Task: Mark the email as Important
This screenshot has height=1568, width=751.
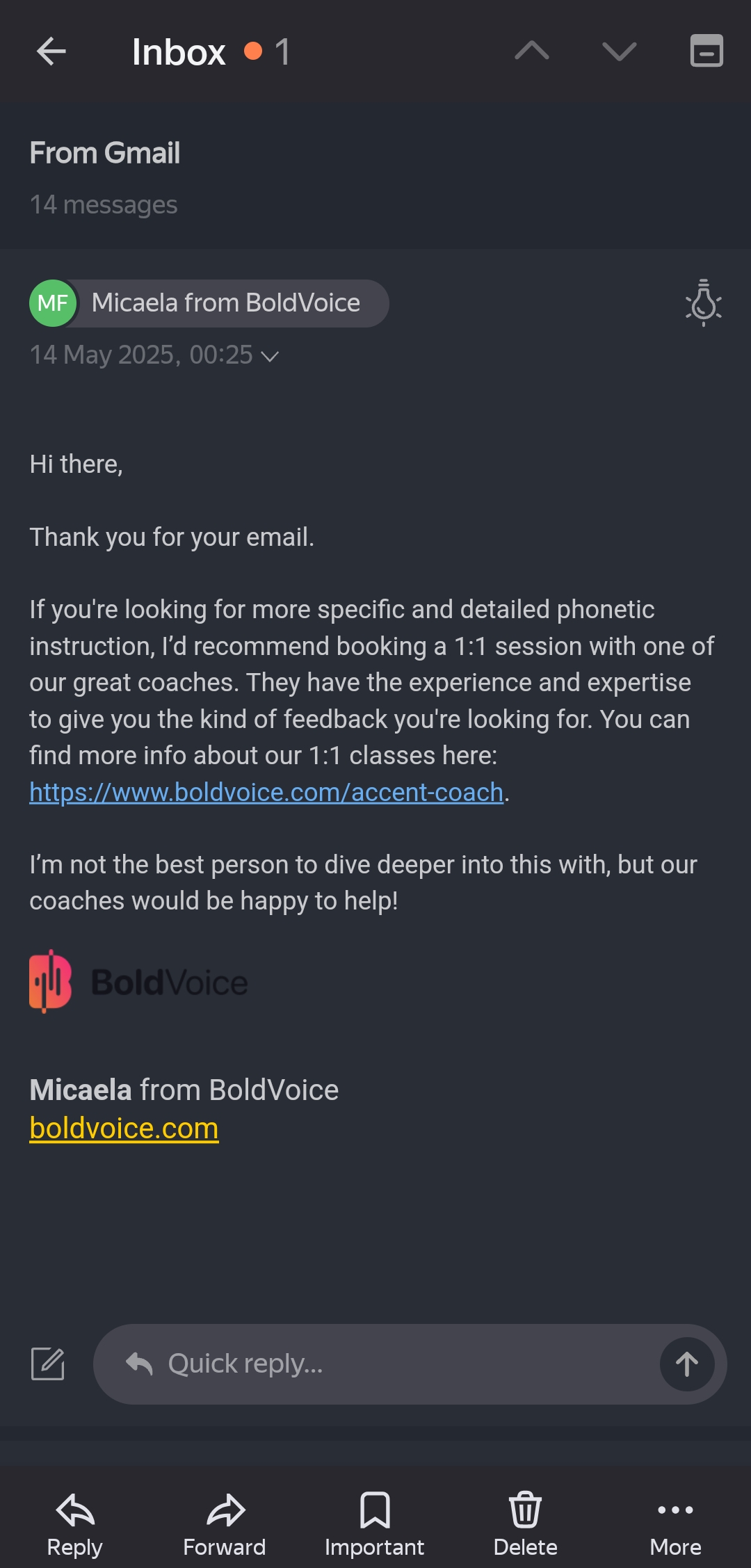Action: (374, 1523)
